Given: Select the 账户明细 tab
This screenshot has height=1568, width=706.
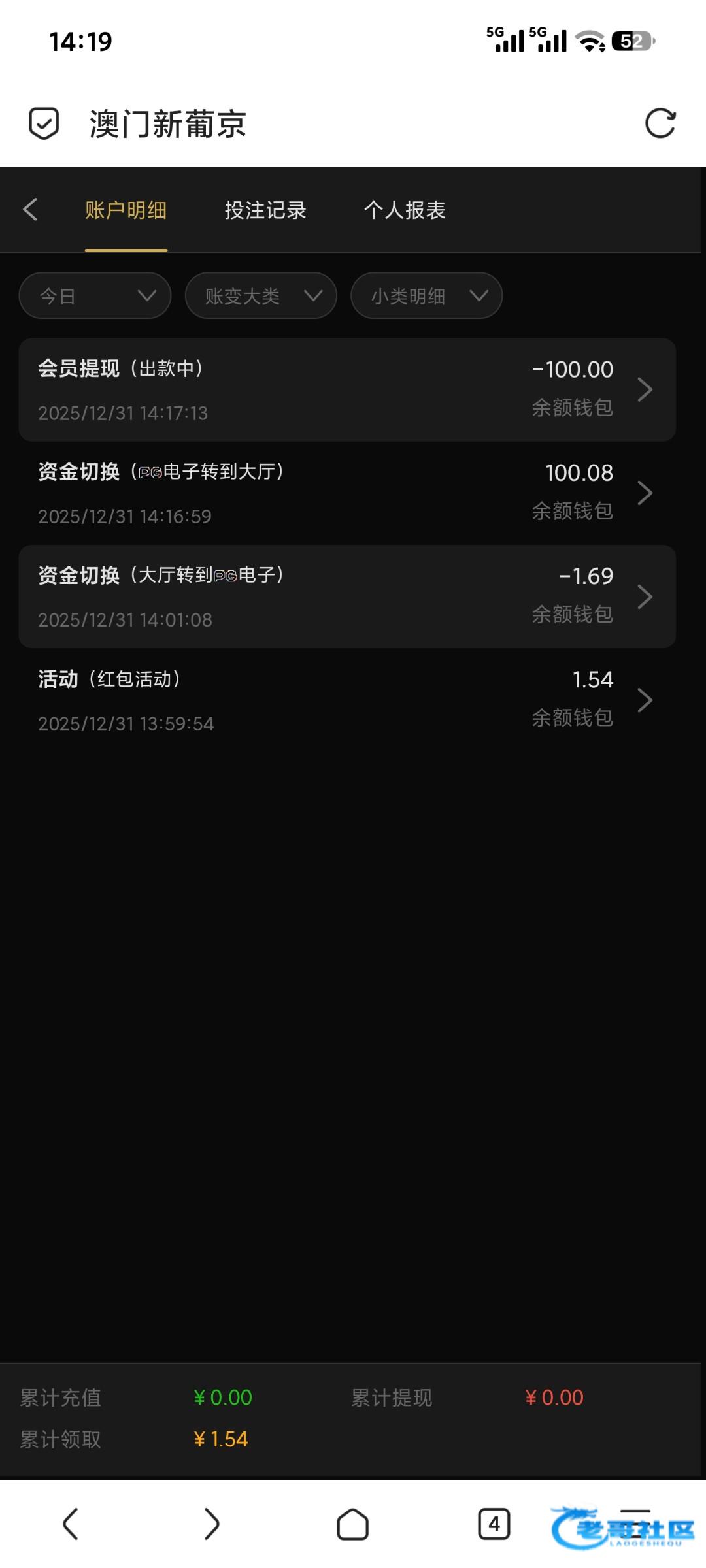Looking at the screenshot, I should 126,210.
